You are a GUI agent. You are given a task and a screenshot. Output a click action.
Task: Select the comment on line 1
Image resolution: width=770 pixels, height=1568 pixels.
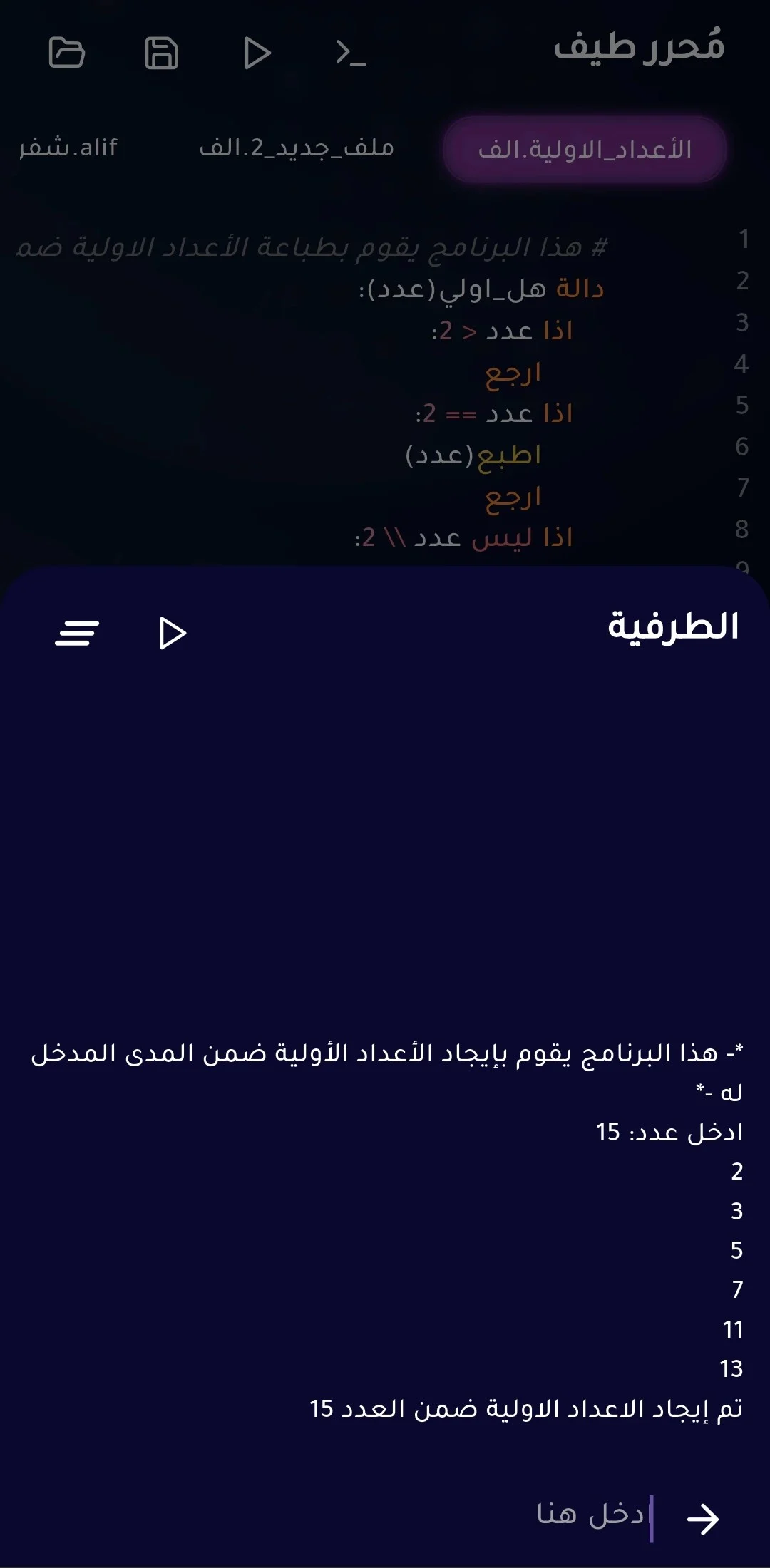(314, 242)
